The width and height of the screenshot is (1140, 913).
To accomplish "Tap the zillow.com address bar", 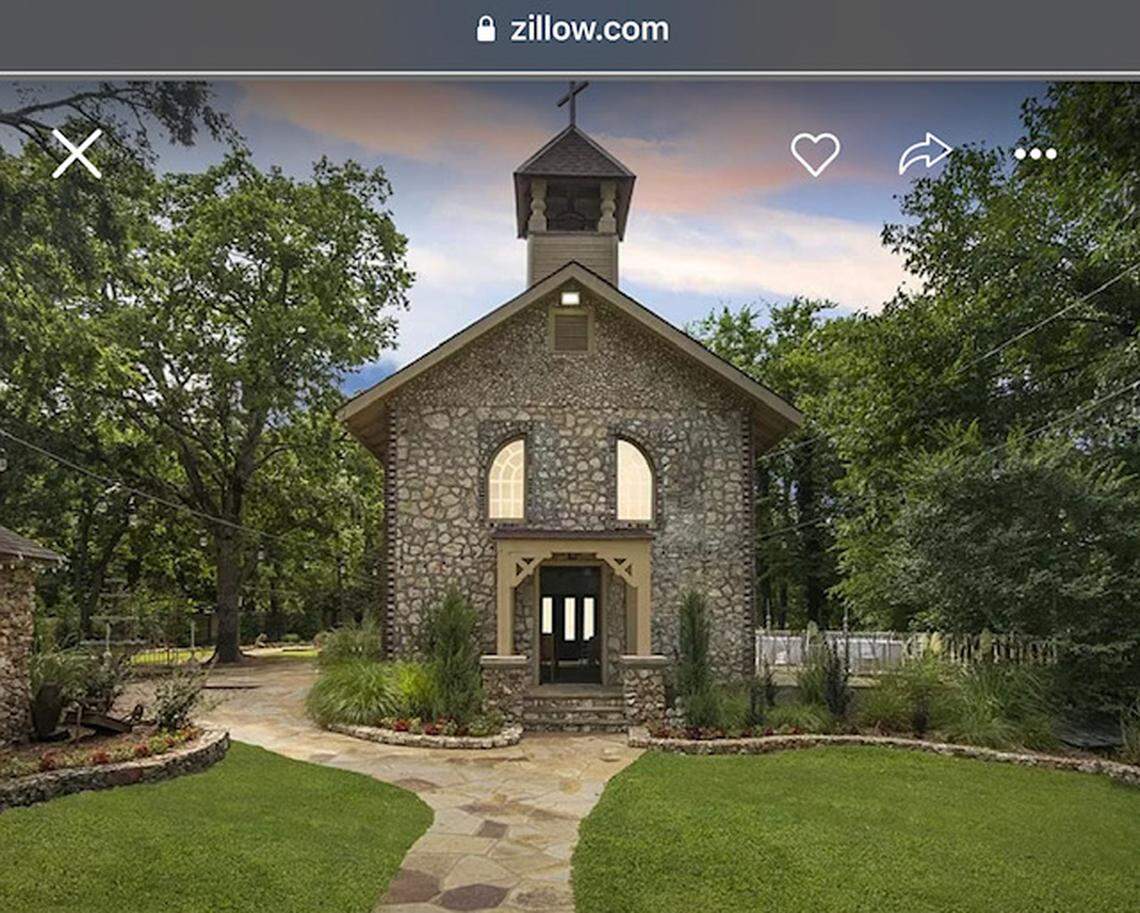I will click(572, 30).
